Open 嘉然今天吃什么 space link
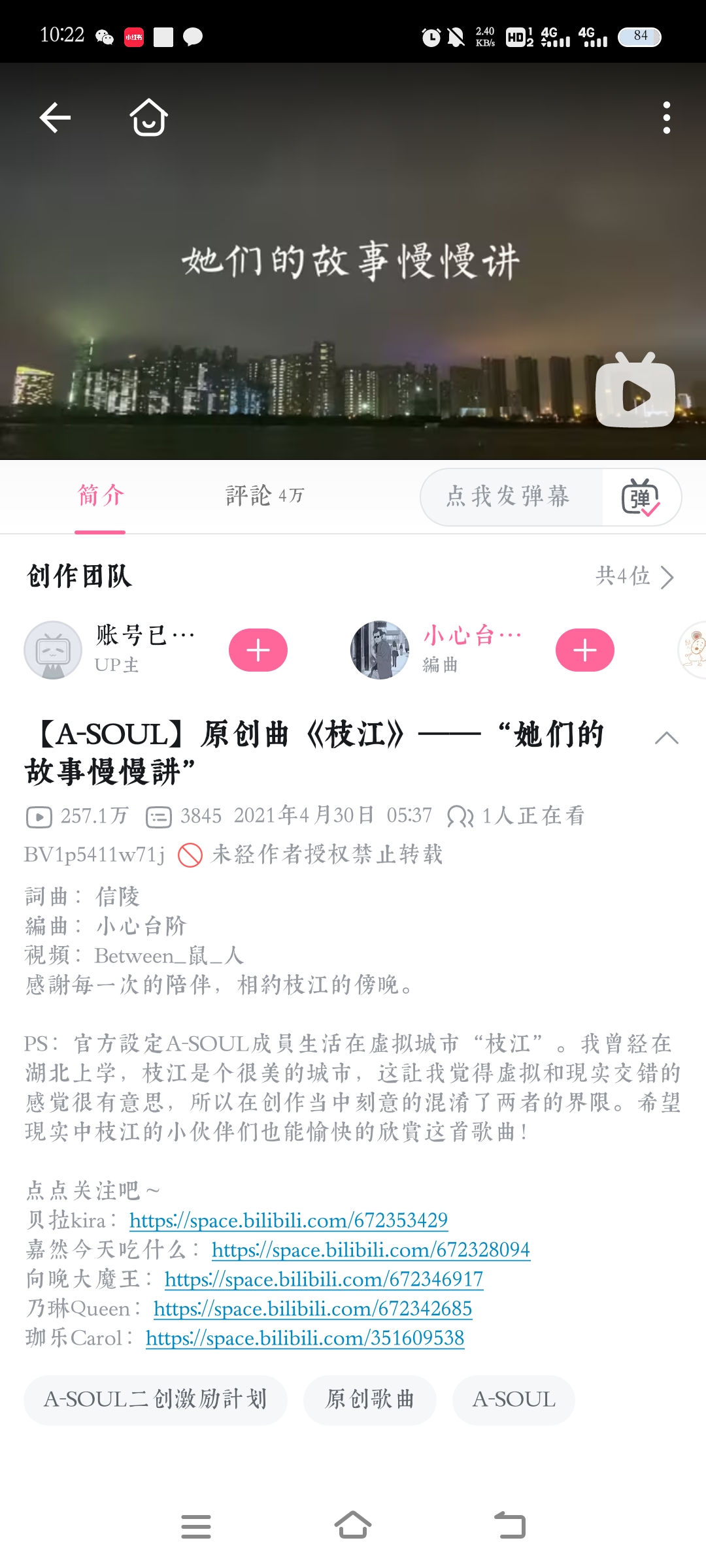 click(x=371, y=1250)
